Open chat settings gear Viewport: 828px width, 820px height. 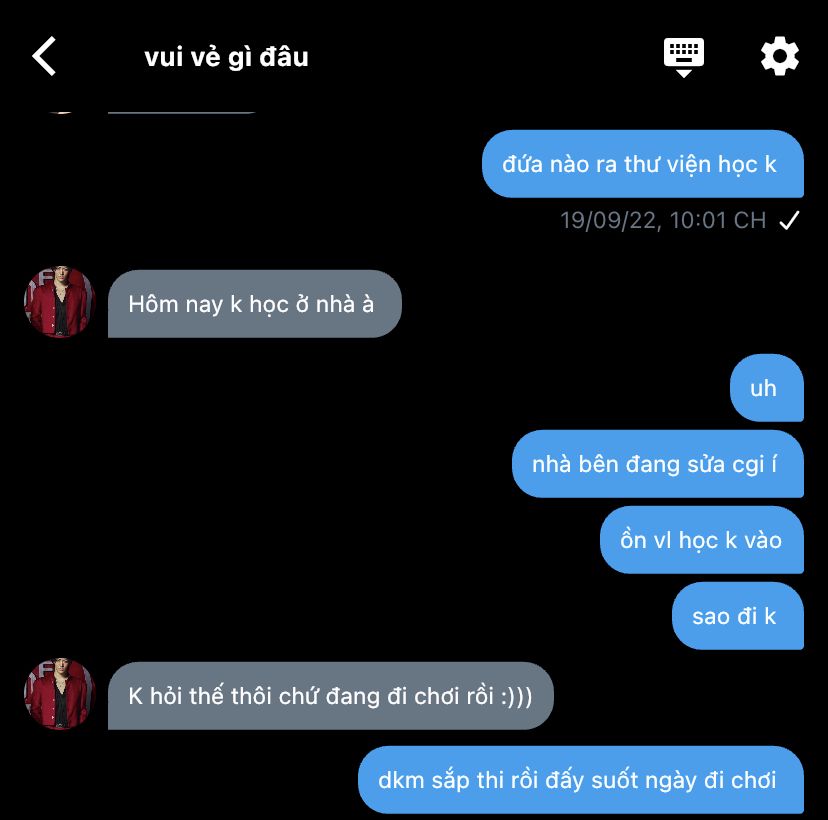[779, 56]
